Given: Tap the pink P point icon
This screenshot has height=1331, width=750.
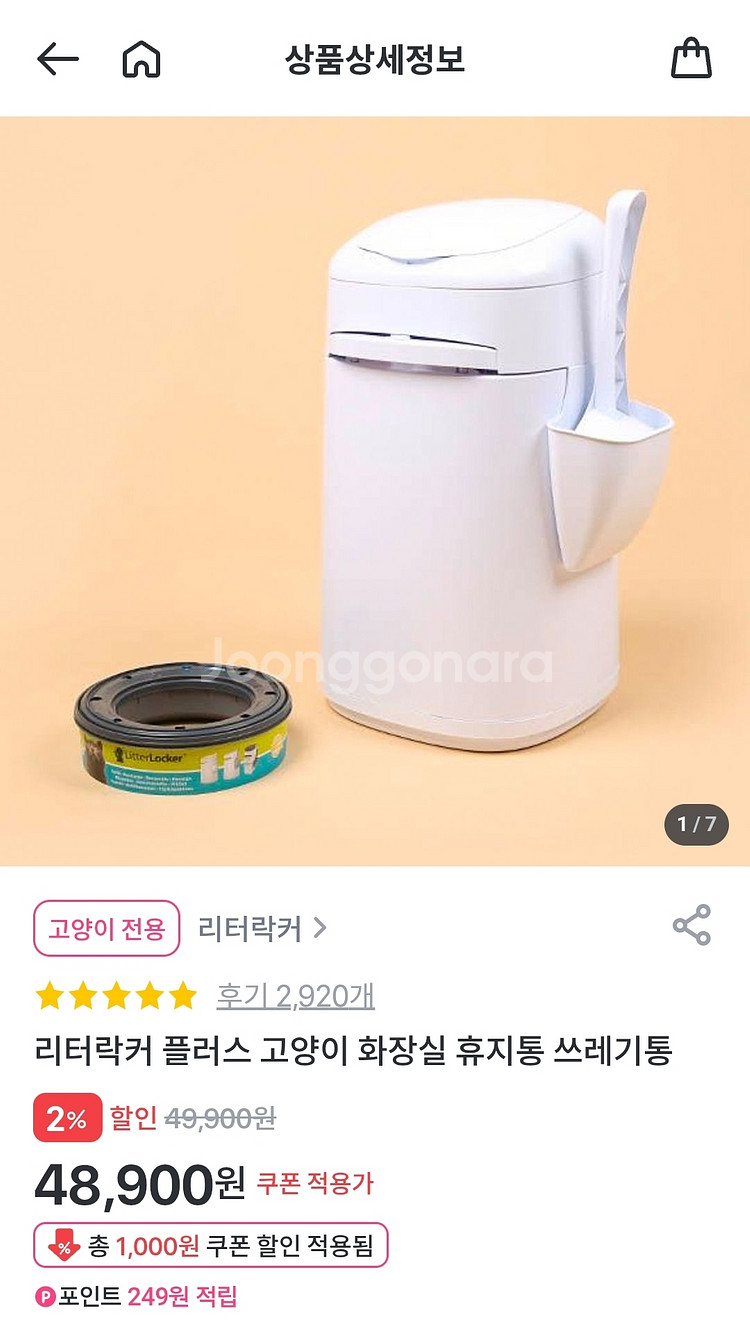Looking at the screenshot, I should [x=44, y=1294].
